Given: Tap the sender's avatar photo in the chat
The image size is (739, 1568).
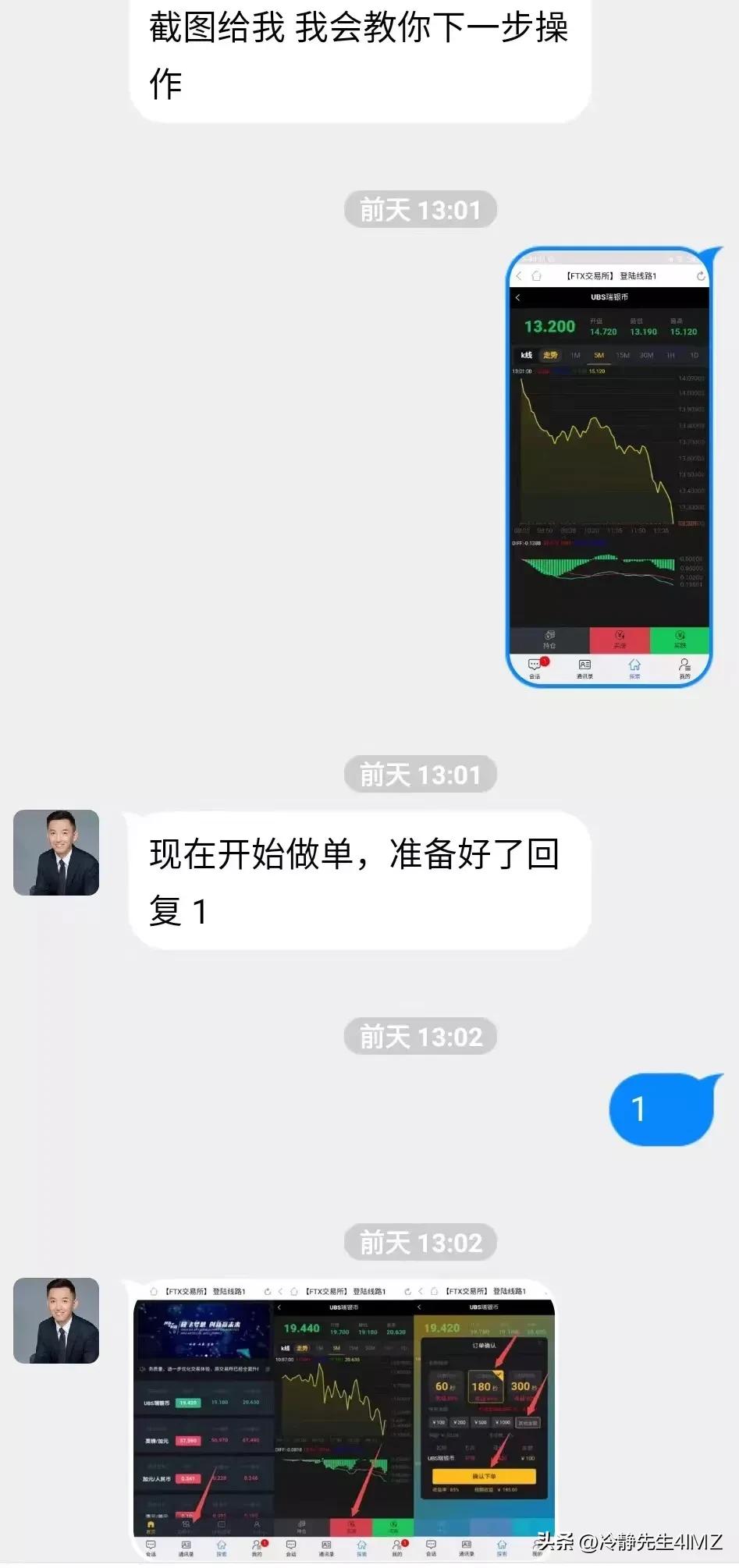Looking at the screenshot, I should (x=55, y=852).
